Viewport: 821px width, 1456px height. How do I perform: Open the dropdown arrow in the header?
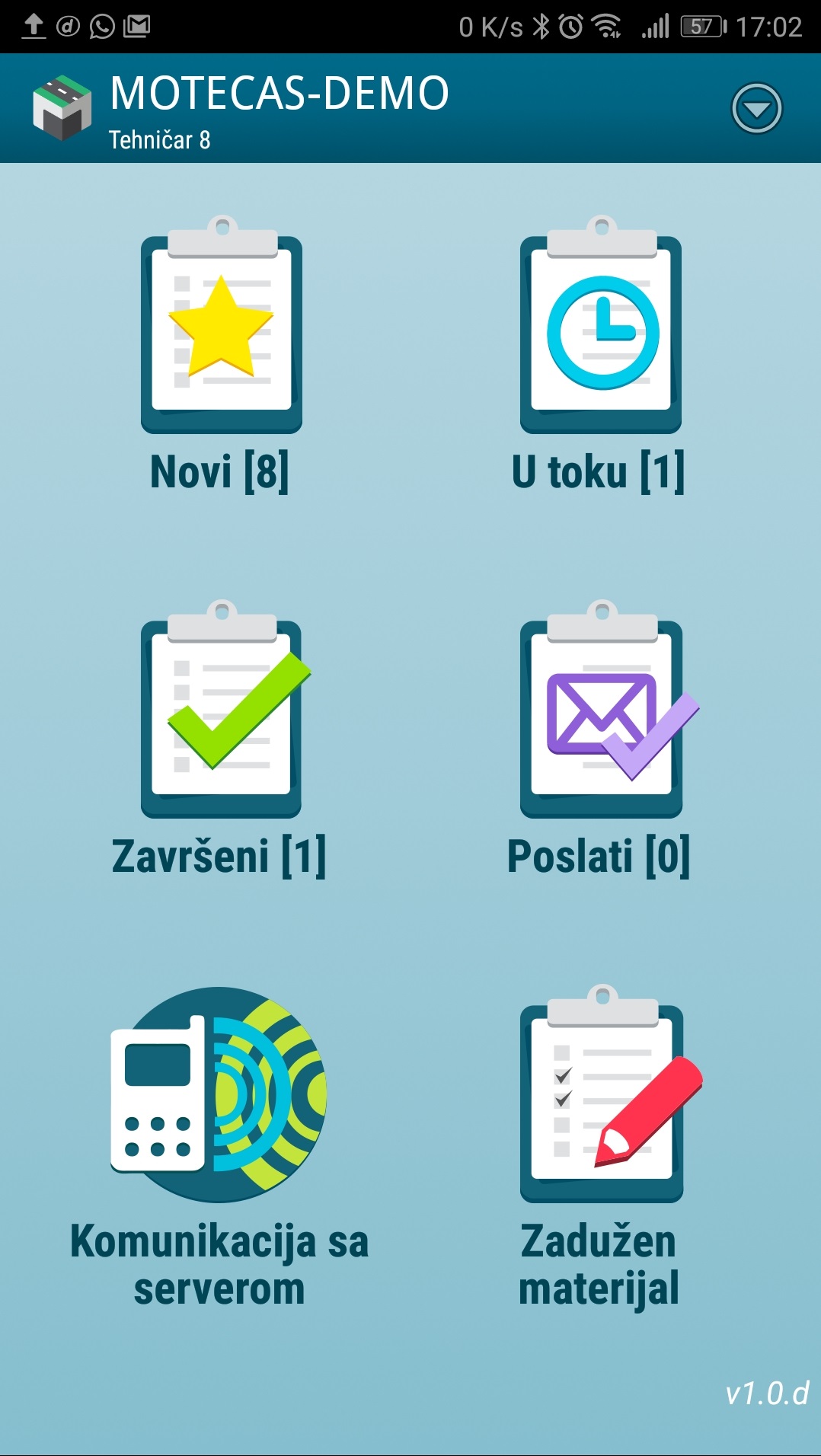(756, 109)
